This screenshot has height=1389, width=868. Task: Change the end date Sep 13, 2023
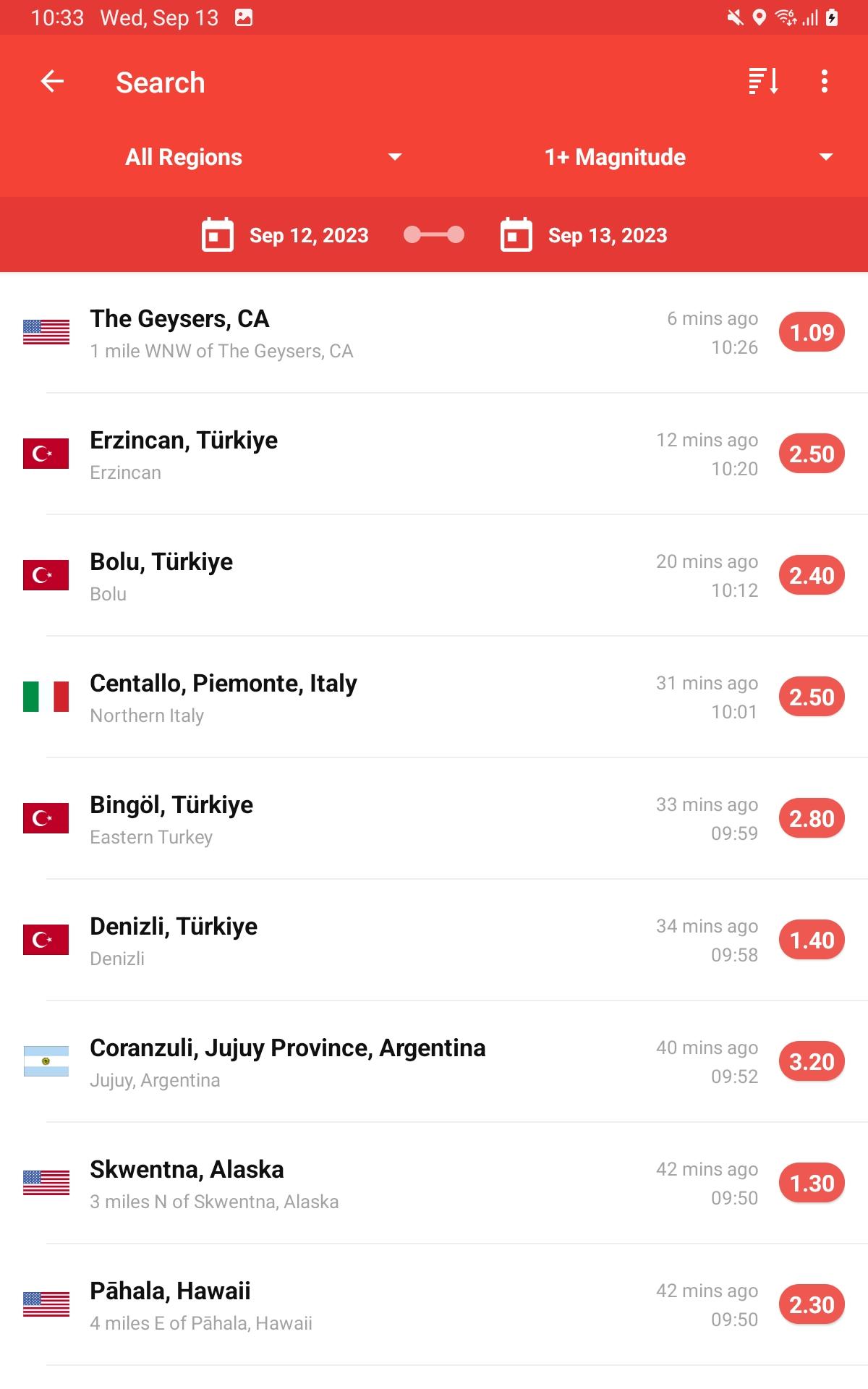(x=584, y=235)
